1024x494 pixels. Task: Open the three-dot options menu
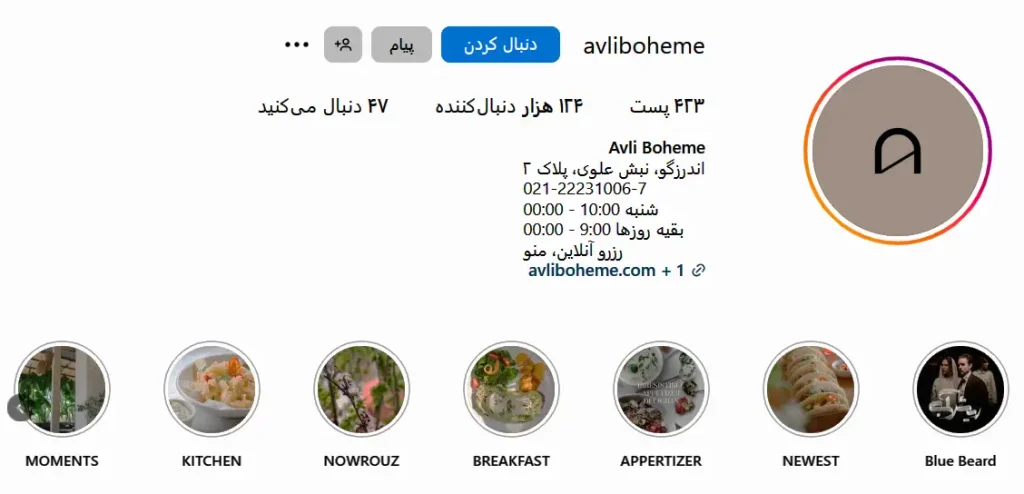[x=297, y=45]
